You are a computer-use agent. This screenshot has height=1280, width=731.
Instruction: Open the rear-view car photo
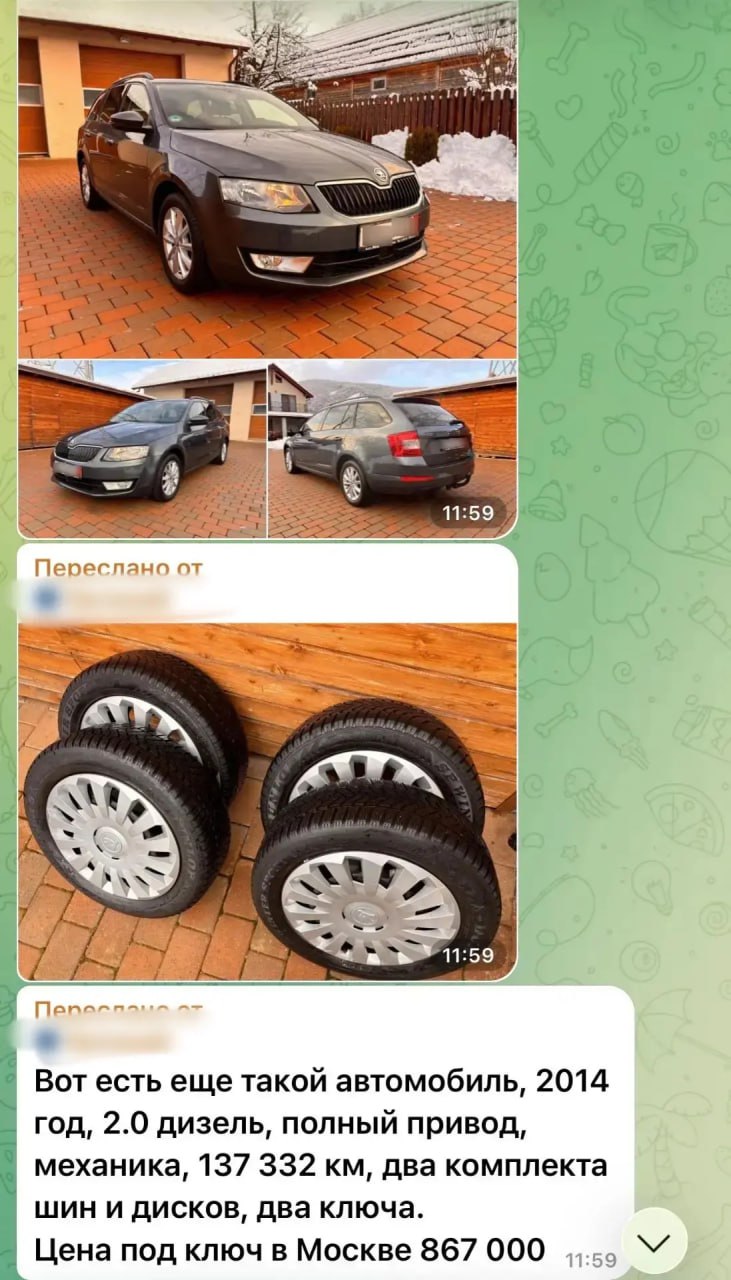point(392,450)
